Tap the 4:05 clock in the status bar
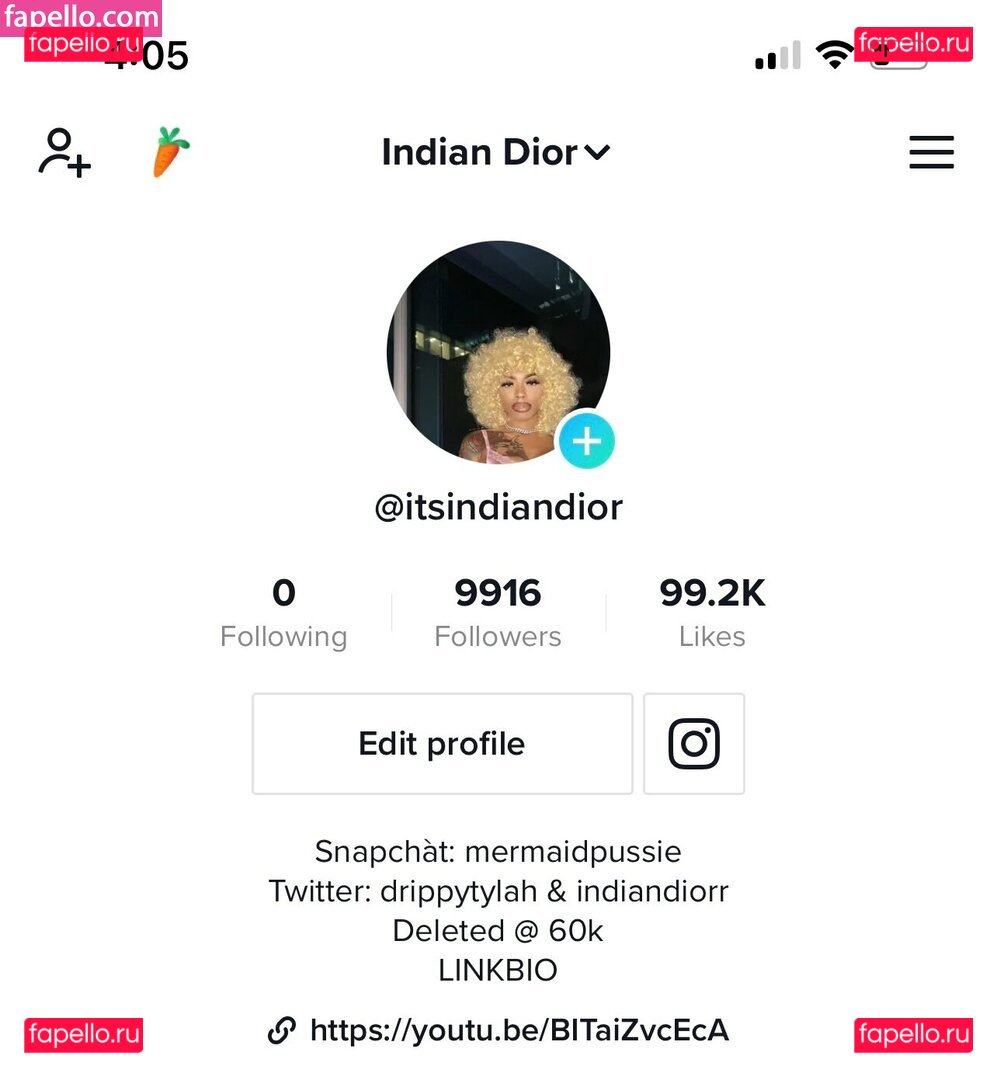Viewport: 997px width, 1080px height. tap(148, 55)
